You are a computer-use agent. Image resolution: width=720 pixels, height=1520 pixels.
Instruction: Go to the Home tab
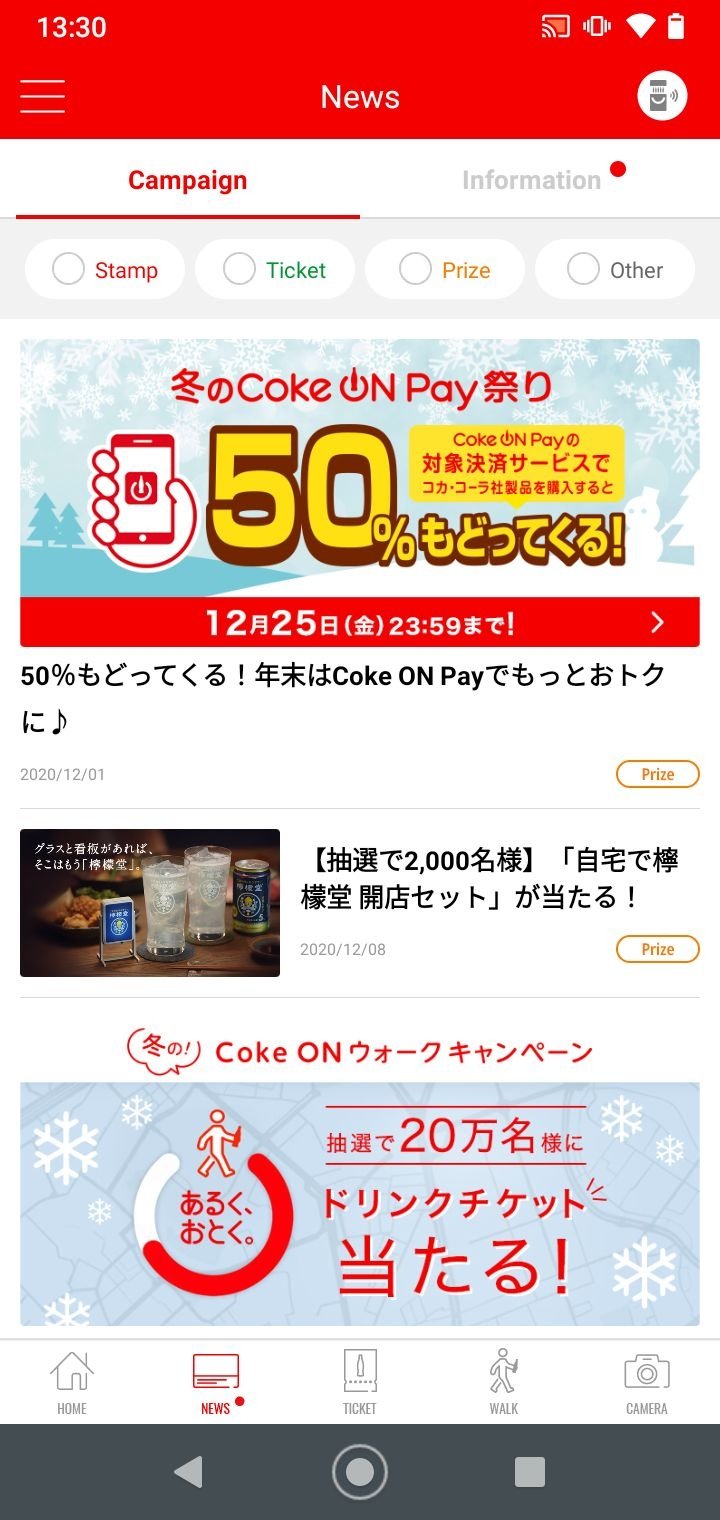tap(72, 1383)
